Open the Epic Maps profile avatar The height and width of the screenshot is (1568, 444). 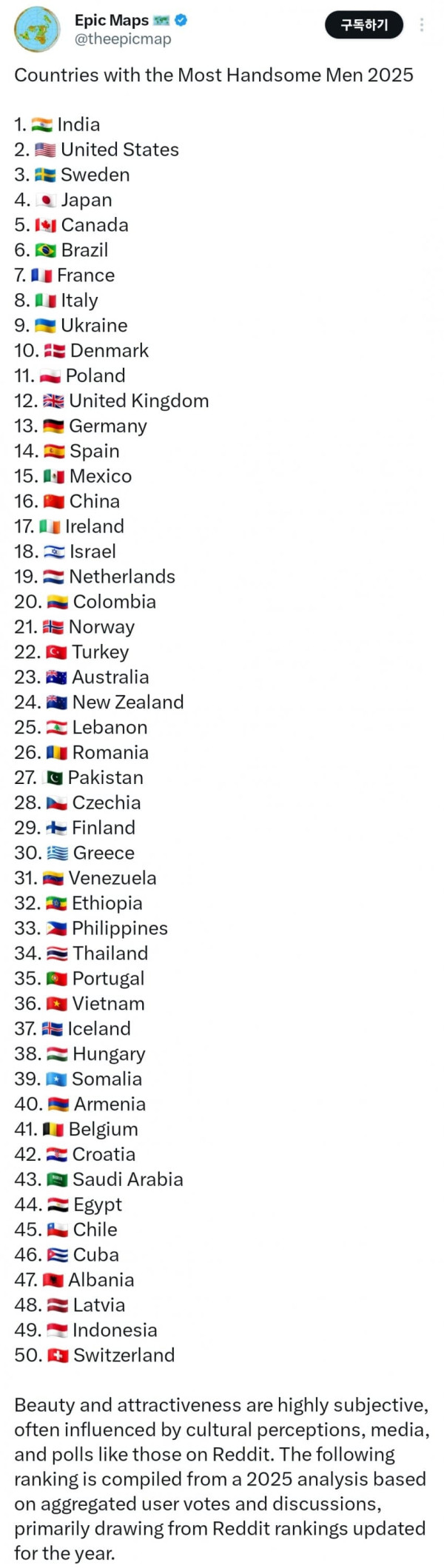click(x=37, y=30)
